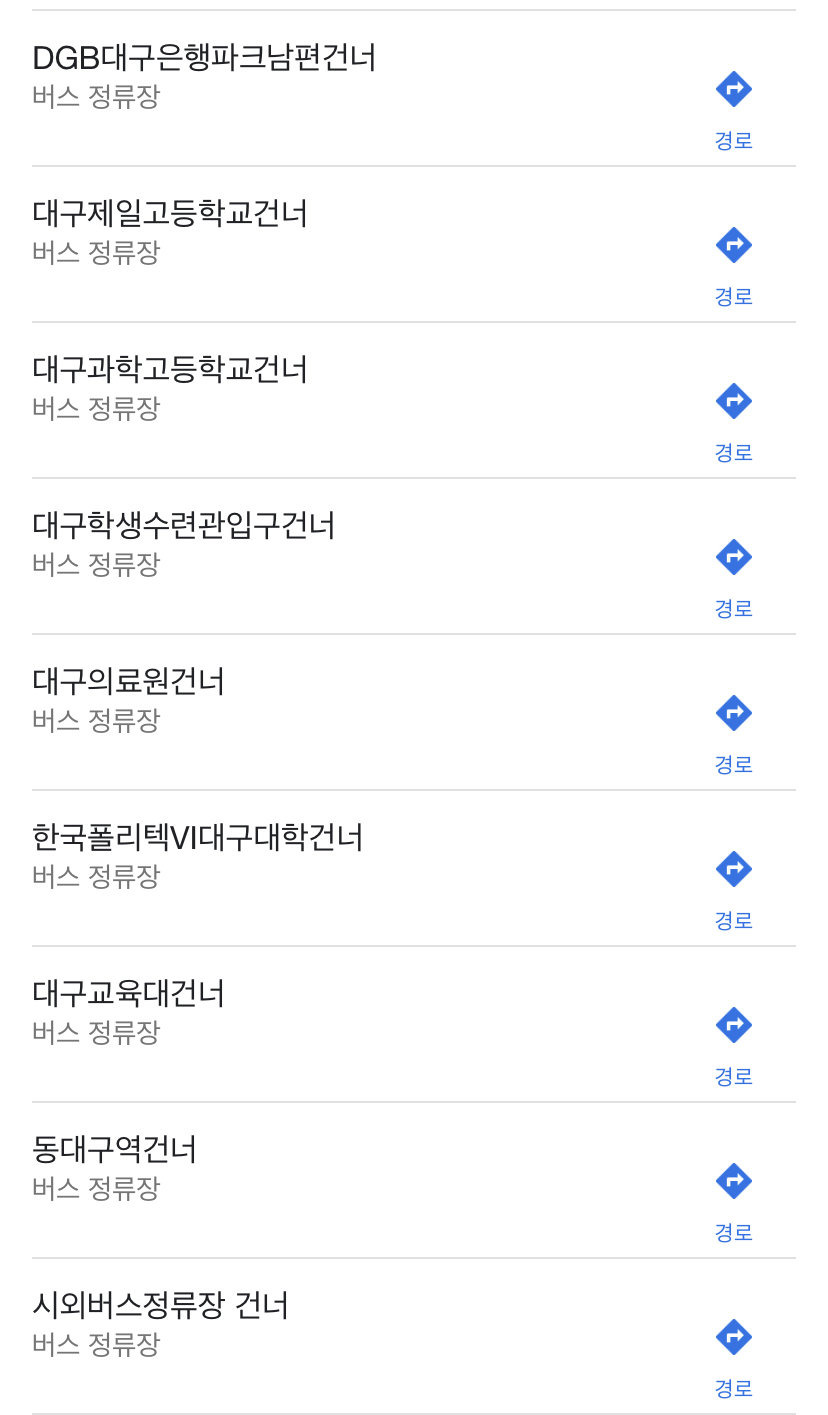Open the DGB대구은행파크남편건너 bus stop
This screenshot has height=1415, width=828.
coord(205,59)
